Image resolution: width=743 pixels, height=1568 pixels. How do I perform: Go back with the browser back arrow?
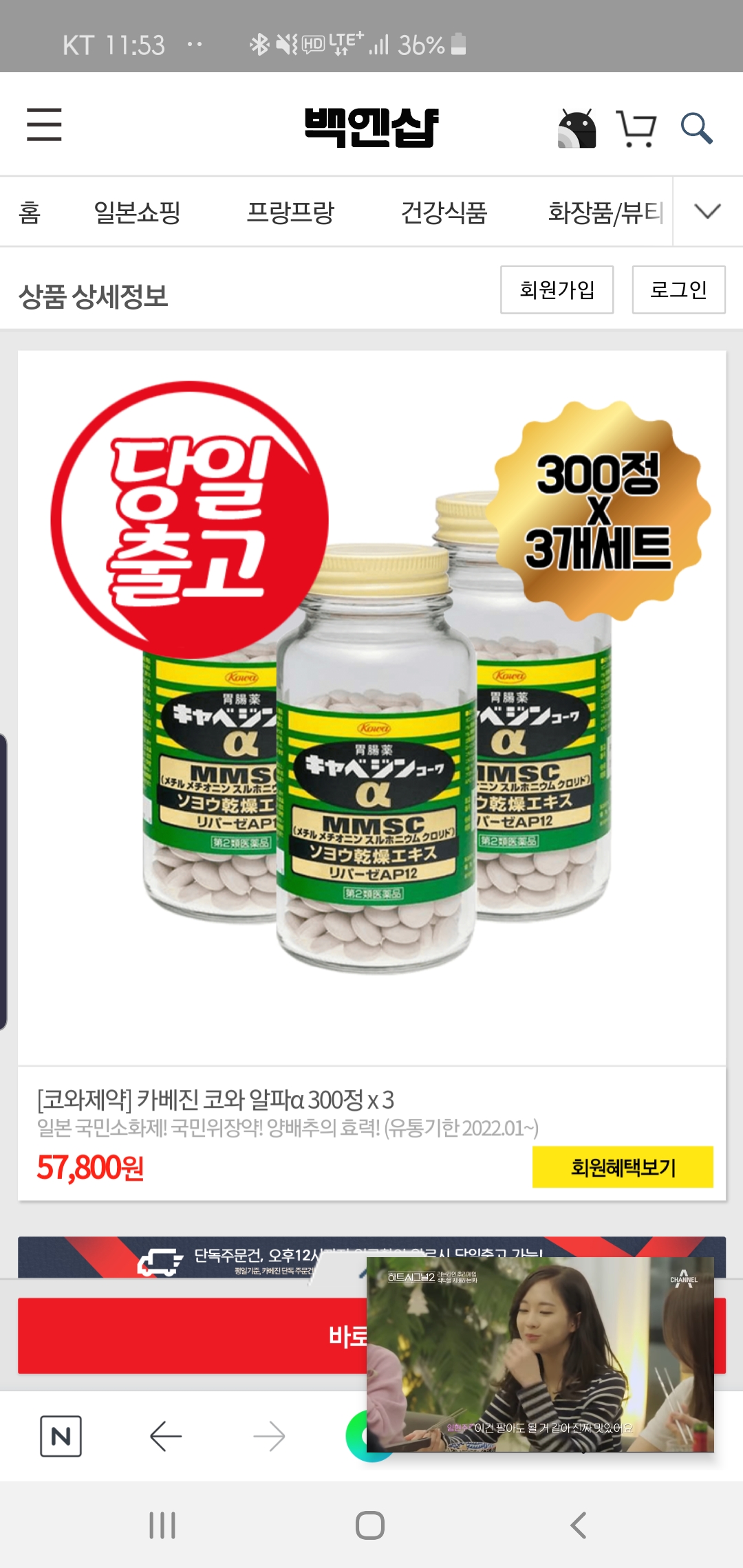[165, 1436]
